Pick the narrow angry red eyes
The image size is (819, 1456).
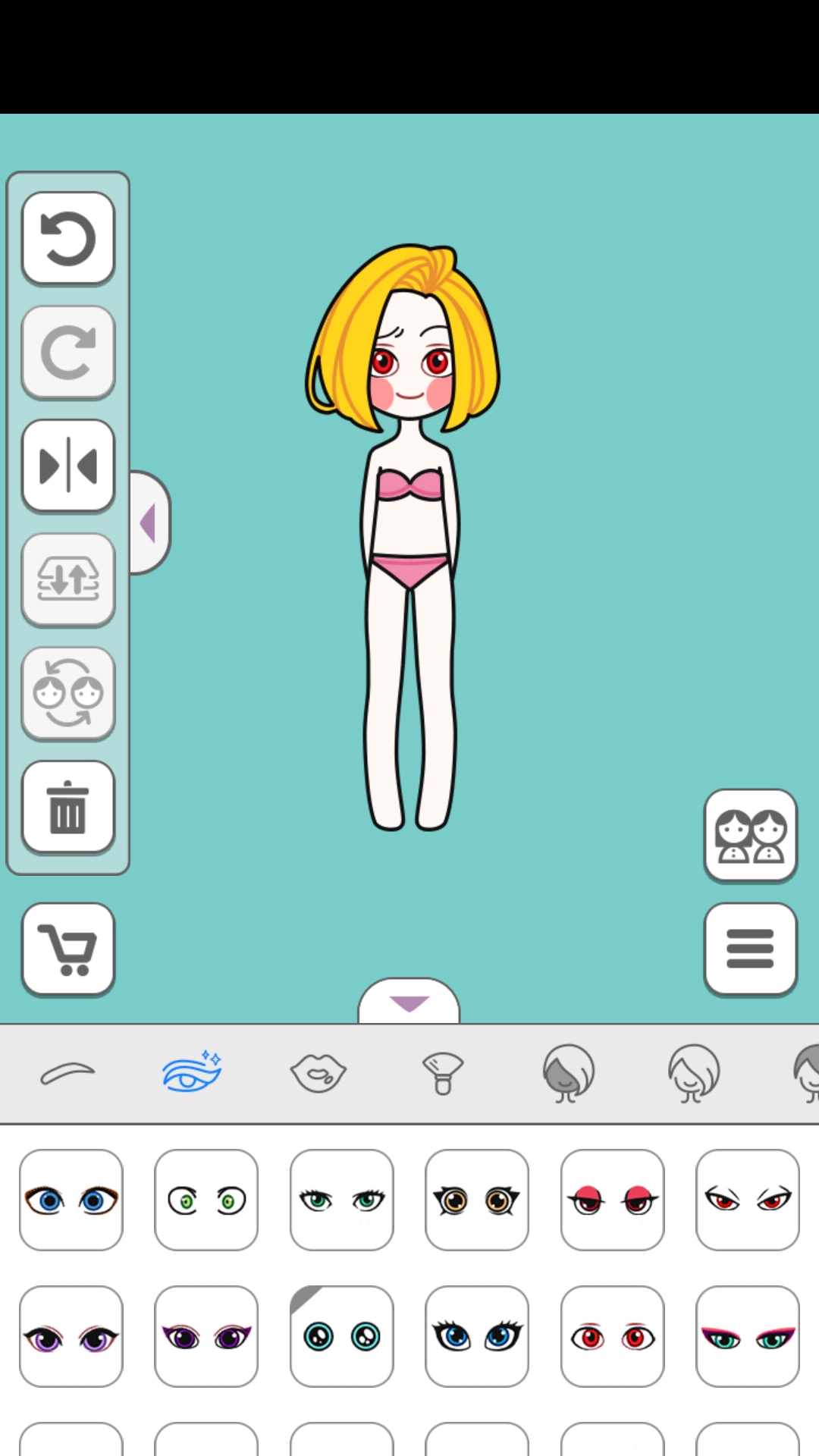(748, 1200)
